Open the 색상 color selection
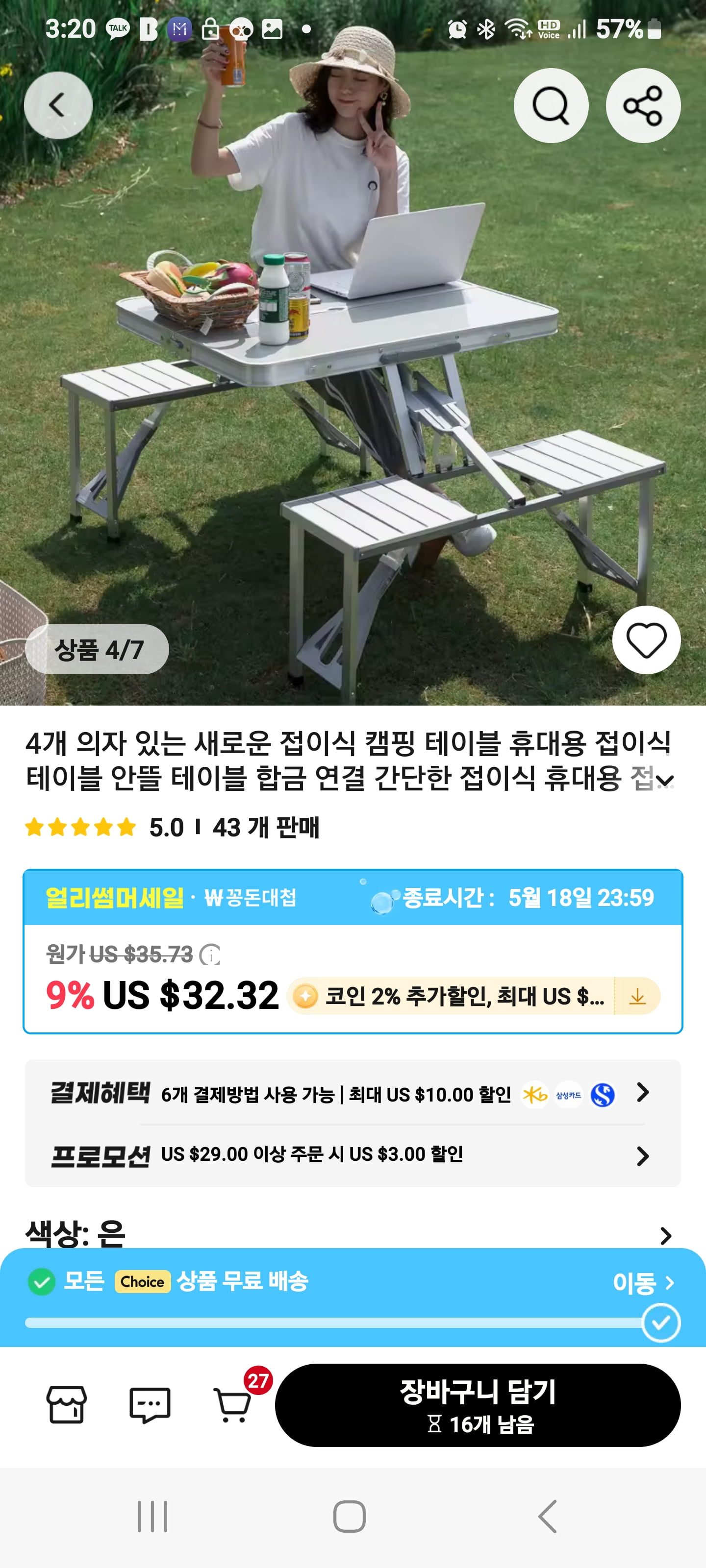The height and width of the screenshot is (1568, 706). [x=352, y=1234]
